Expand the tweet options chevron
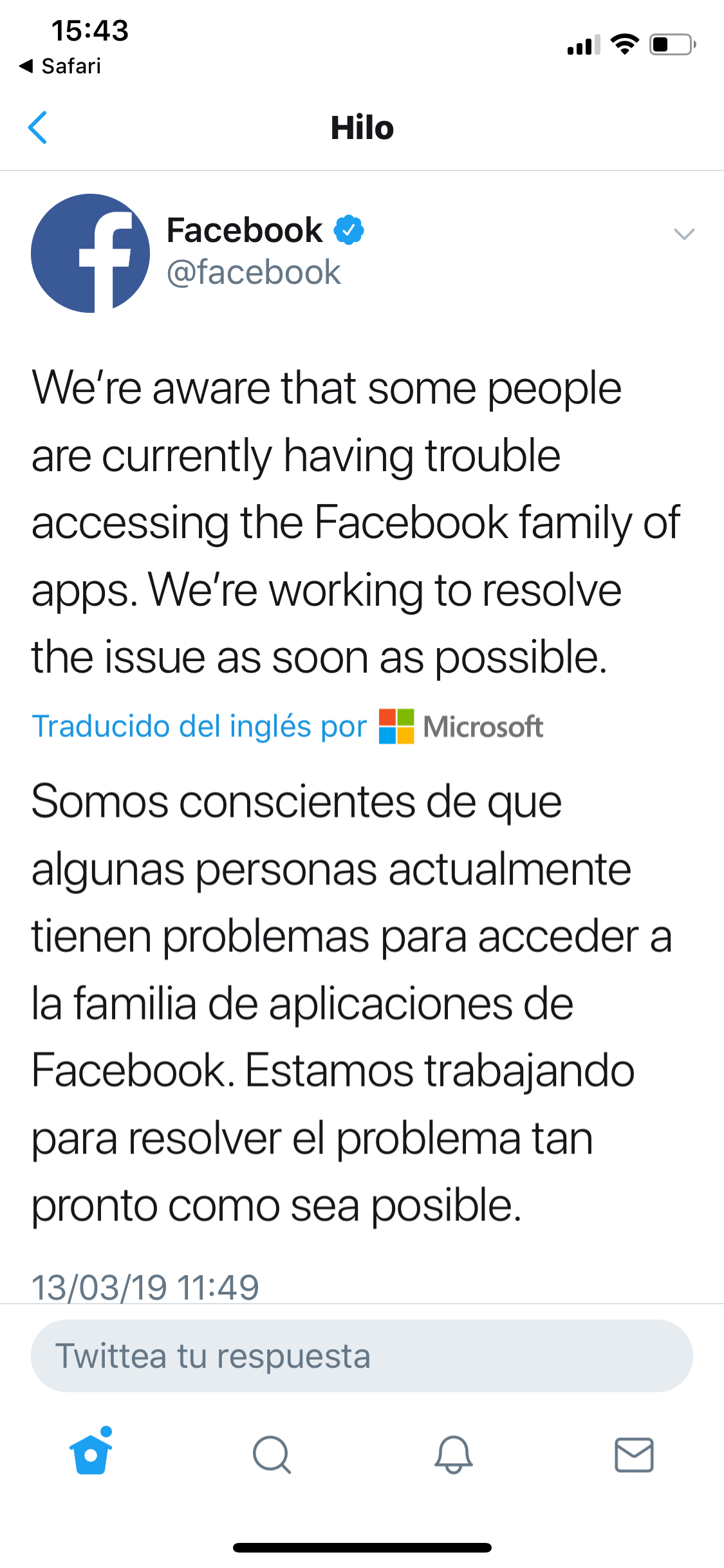The image size is (724, 1568). pyautogui.click(x=683, y=234)
